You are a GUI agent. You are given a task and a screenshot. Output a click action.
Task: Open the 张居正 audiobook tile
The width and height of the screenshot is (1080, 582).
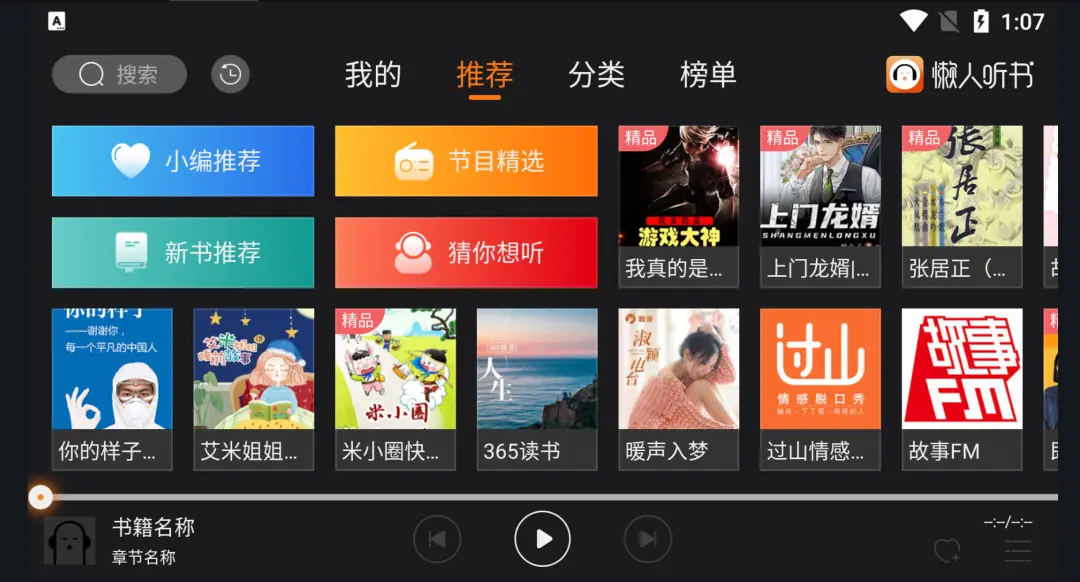click(x=961, y=205)
